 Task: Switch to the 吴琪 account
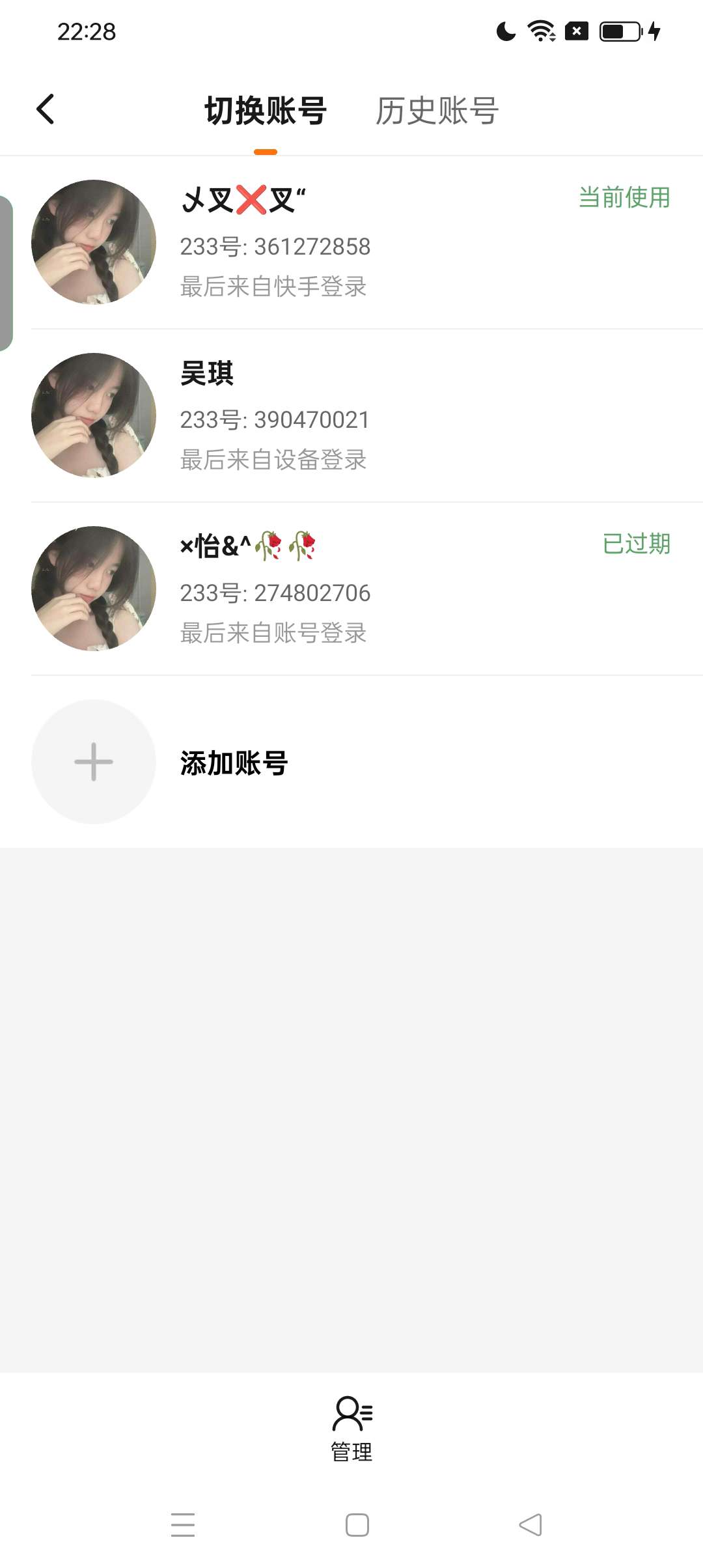coord(351,415)
